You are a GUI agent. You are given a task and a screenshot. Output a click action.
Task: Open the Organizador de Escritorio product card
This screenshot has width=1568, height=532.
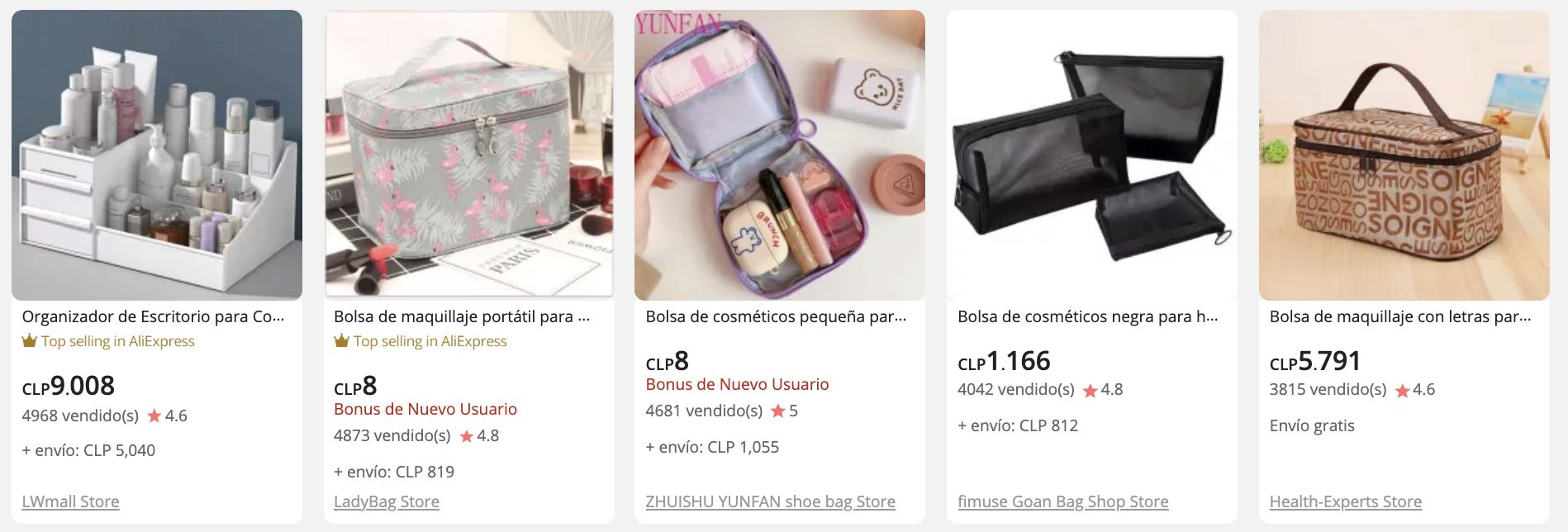point(157,157)
